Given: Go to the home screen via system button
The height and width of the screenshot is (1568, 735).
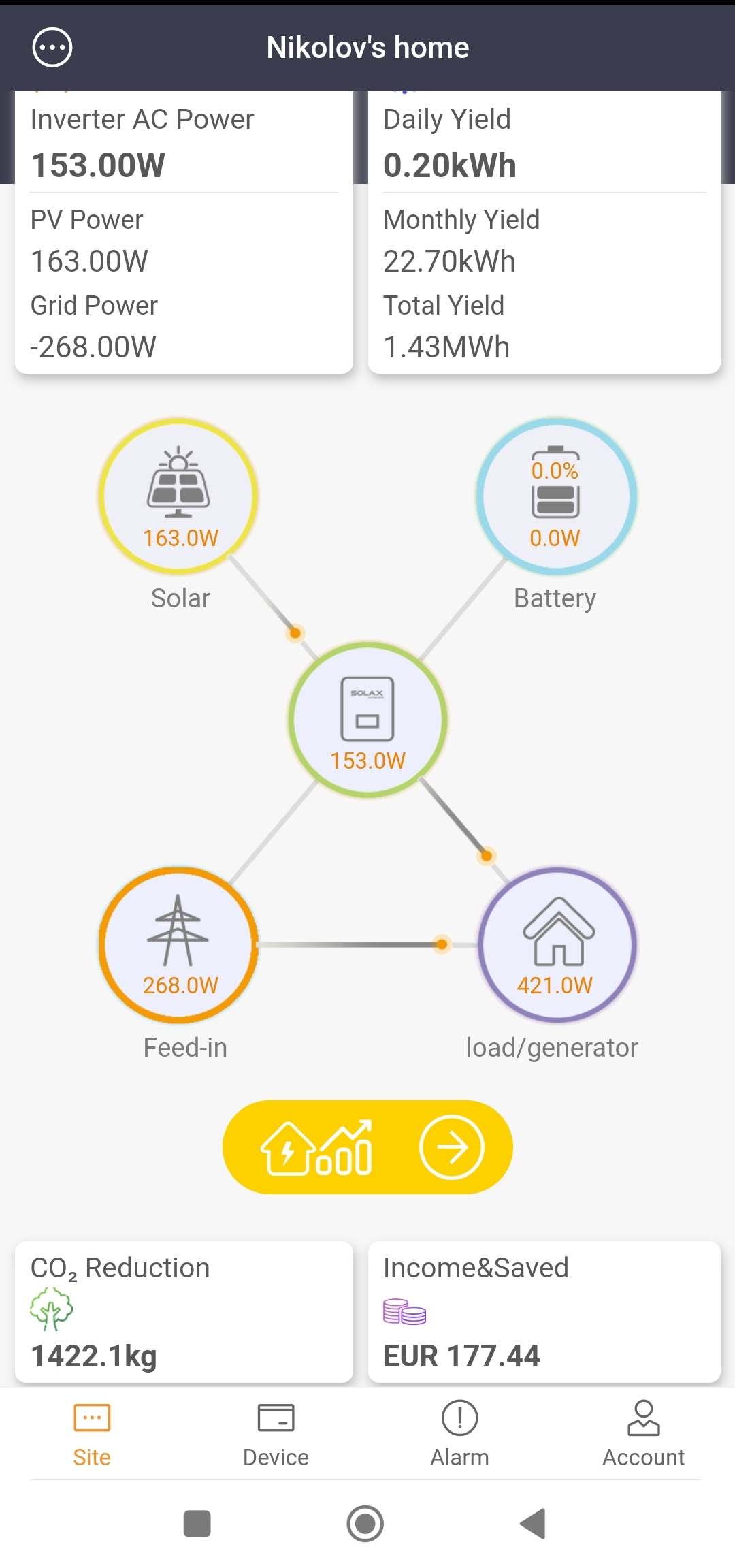Looking at the screenshot, I should click(365, 1524).
